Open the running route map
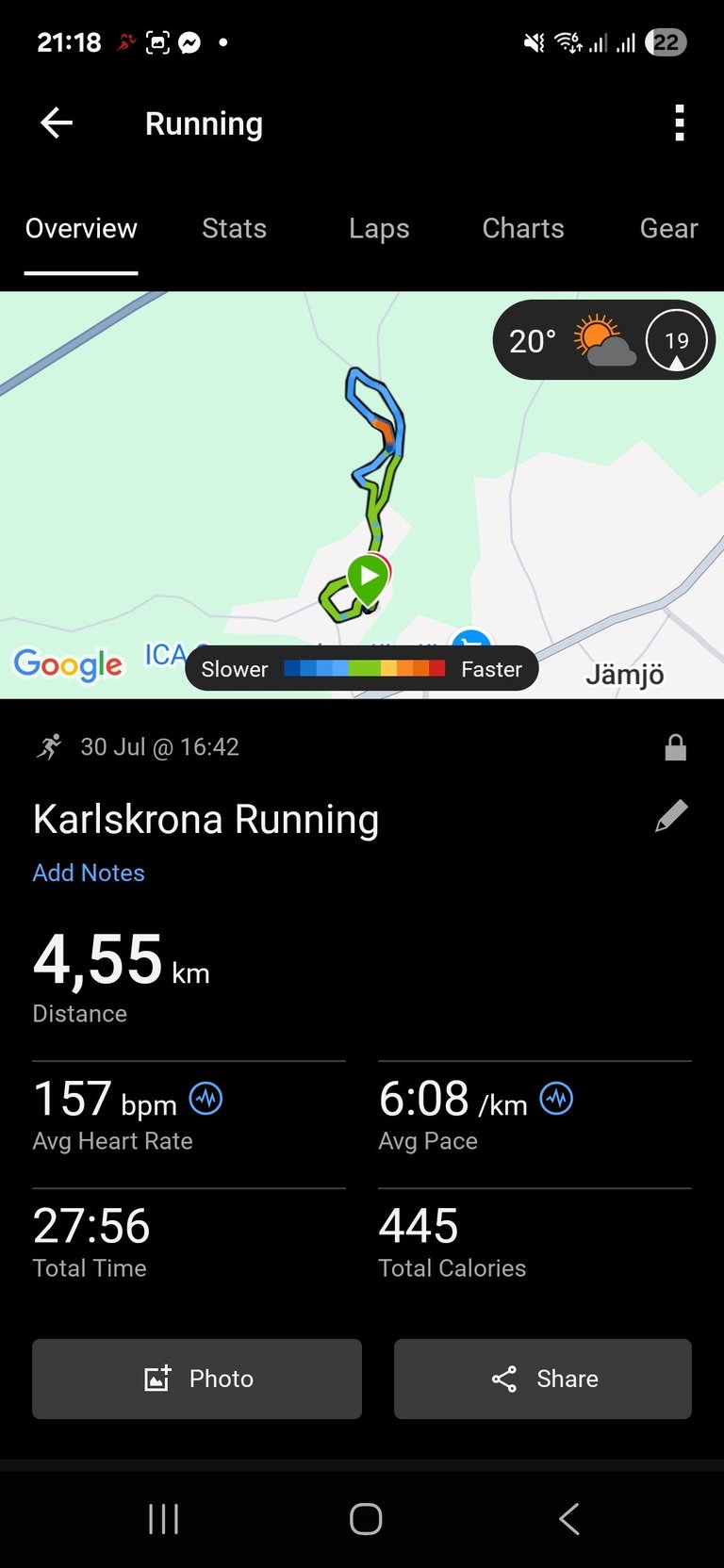Image resolution: width=724 pixels, height=1568 pixels. point(362,495)
